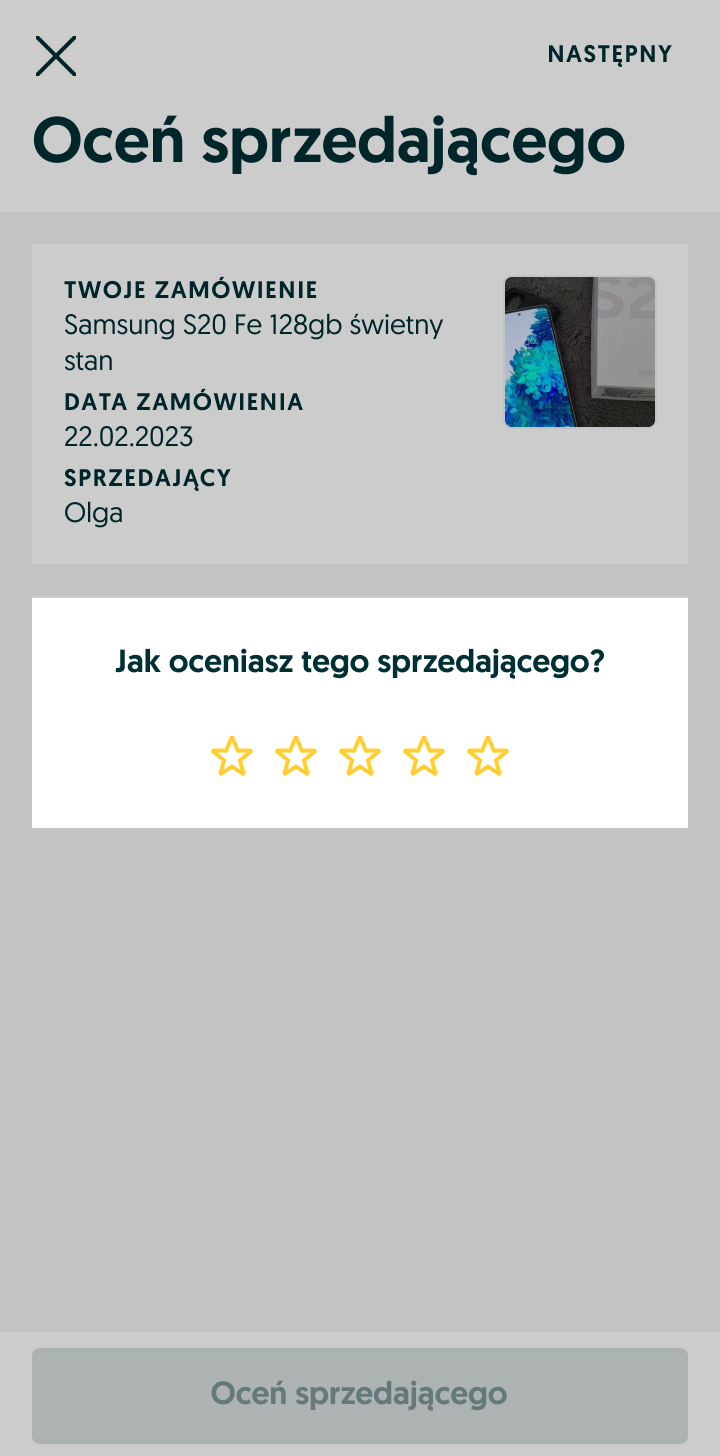Submit with the Oceń sprzedającego button
Viewport: 720px width, 1456px height.
(x=360, y=1394)
